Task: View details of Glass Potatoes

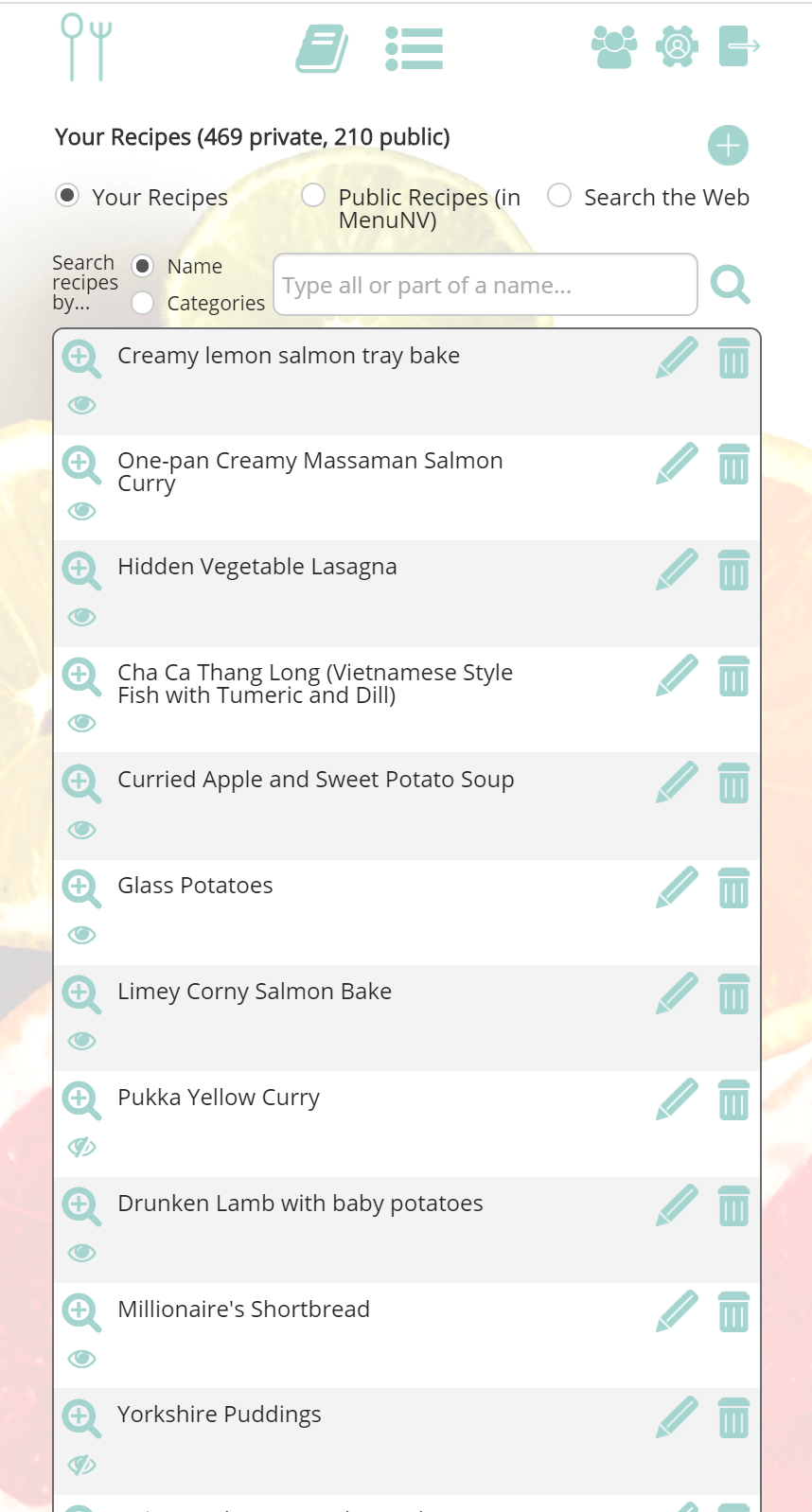Action: tap(81, 888)
